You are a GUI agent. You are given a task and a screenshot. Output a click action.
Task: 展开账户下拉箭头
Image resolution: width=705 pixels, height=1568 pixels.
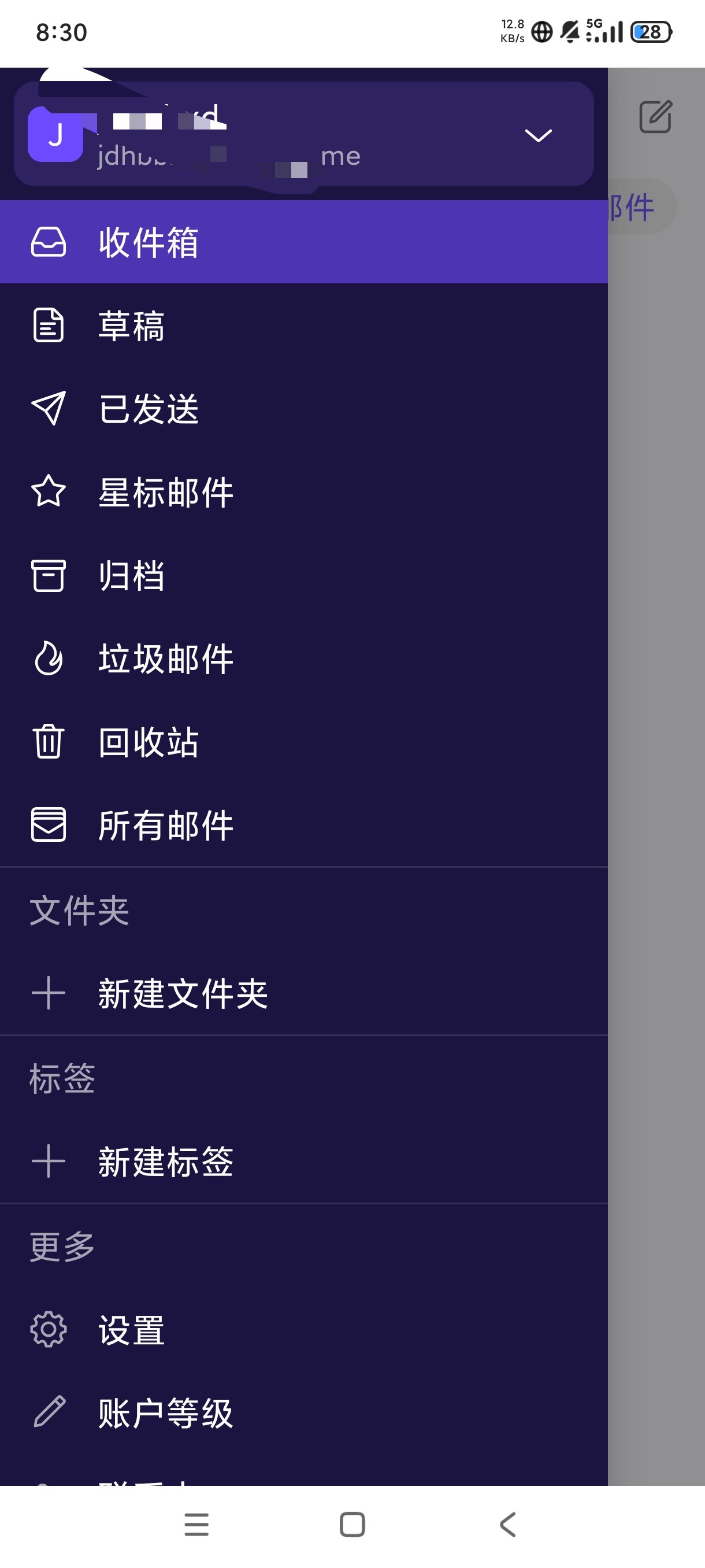(538, 135)
